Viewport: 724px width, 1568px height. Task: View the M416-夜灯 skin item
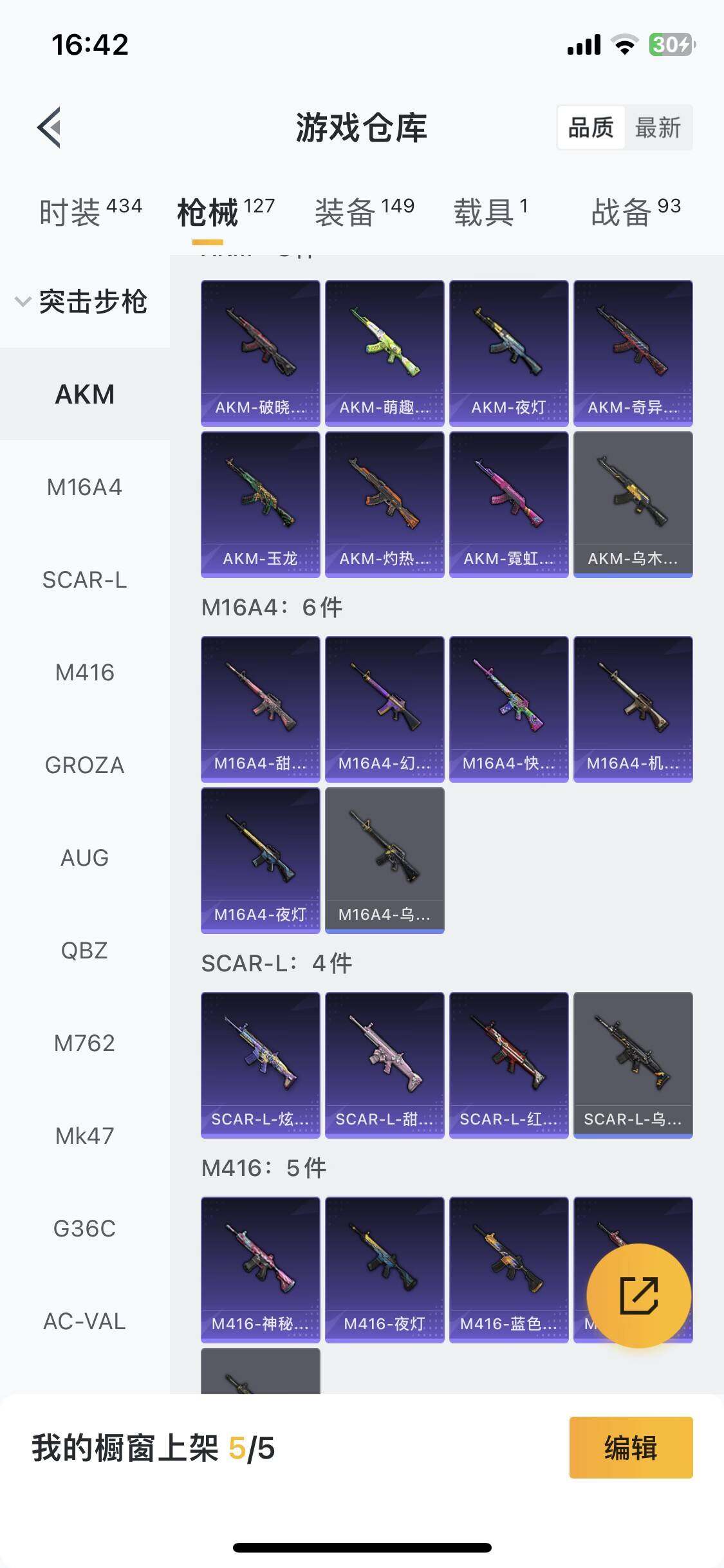click(x=384, y=1269)
